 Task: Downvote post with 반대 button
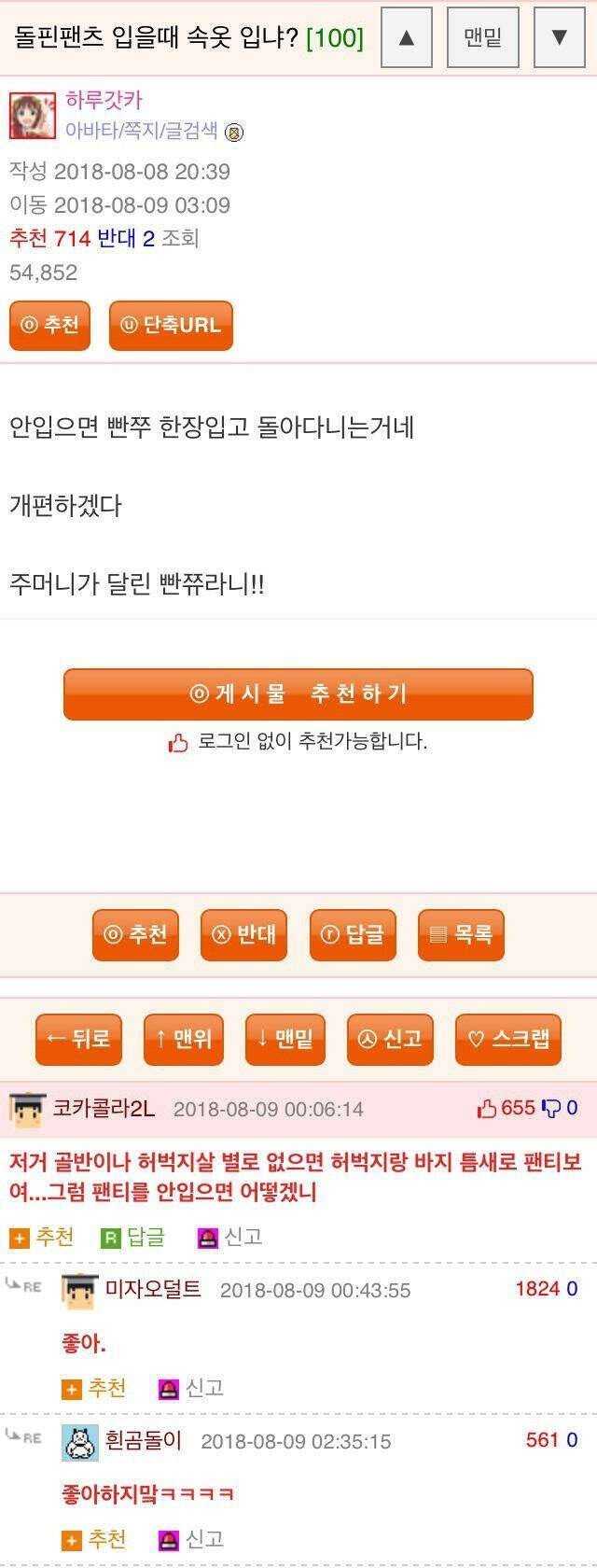pyautogui.click(x=243, y=934)
